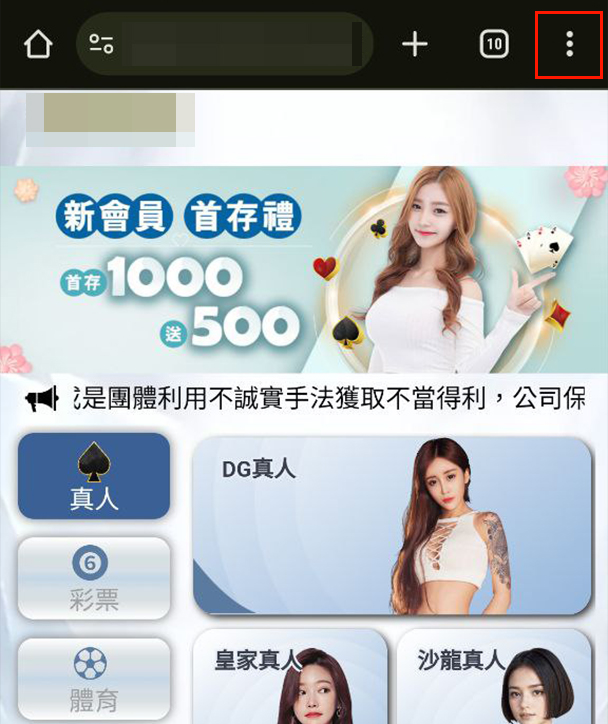Show the open tabs switcher

coord(494,44)
